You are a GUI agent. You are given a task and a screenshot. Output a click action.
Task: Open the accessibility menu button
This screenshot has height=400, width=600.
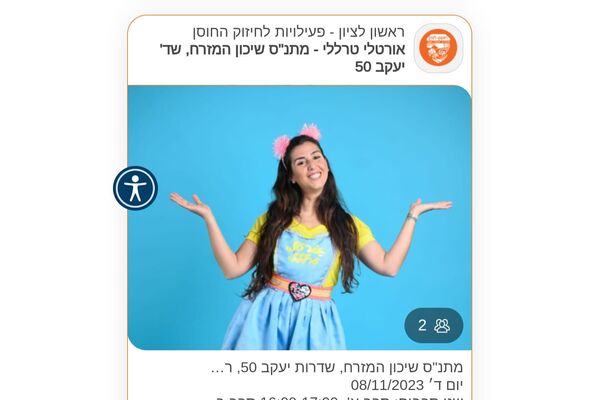tap(135, 188)
